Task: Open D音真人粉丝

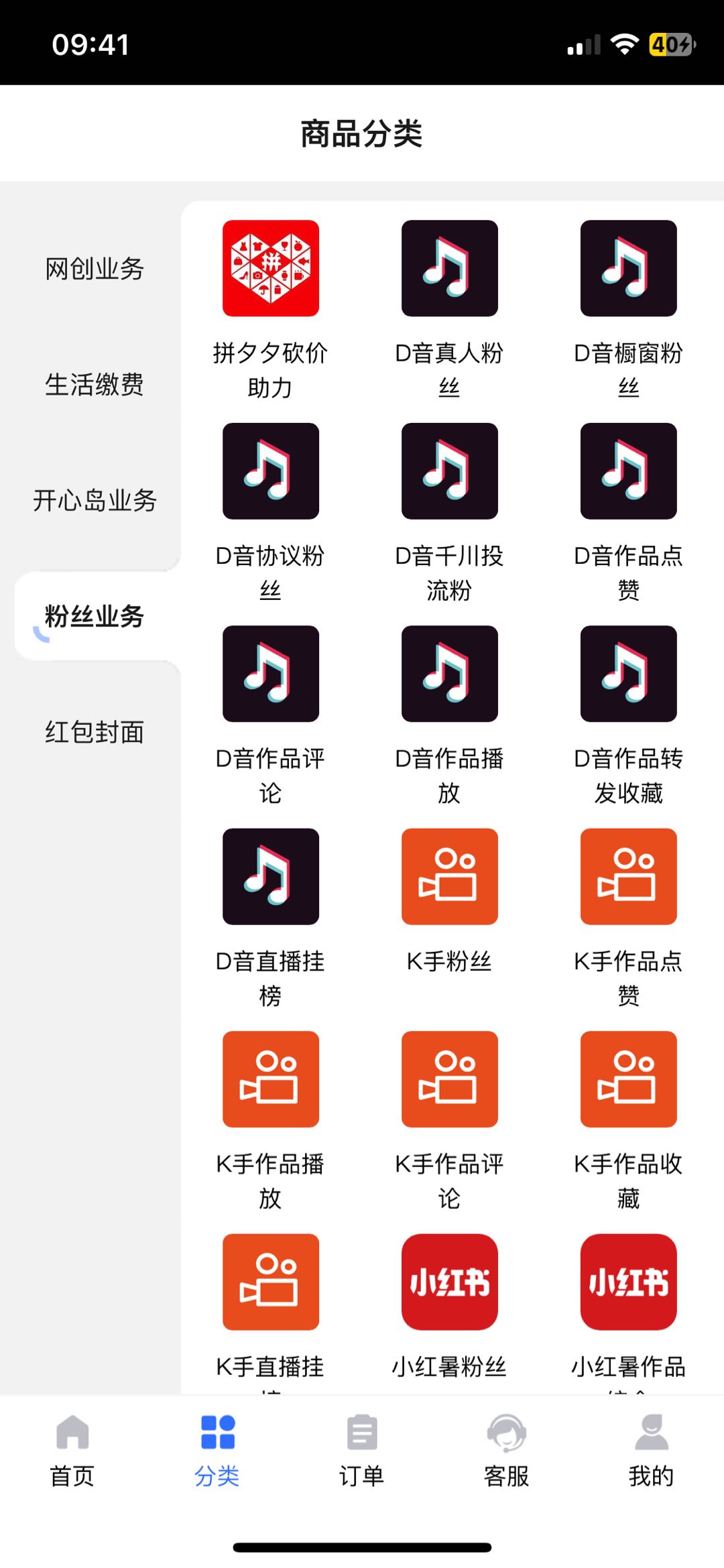Action: click(449, 269)
